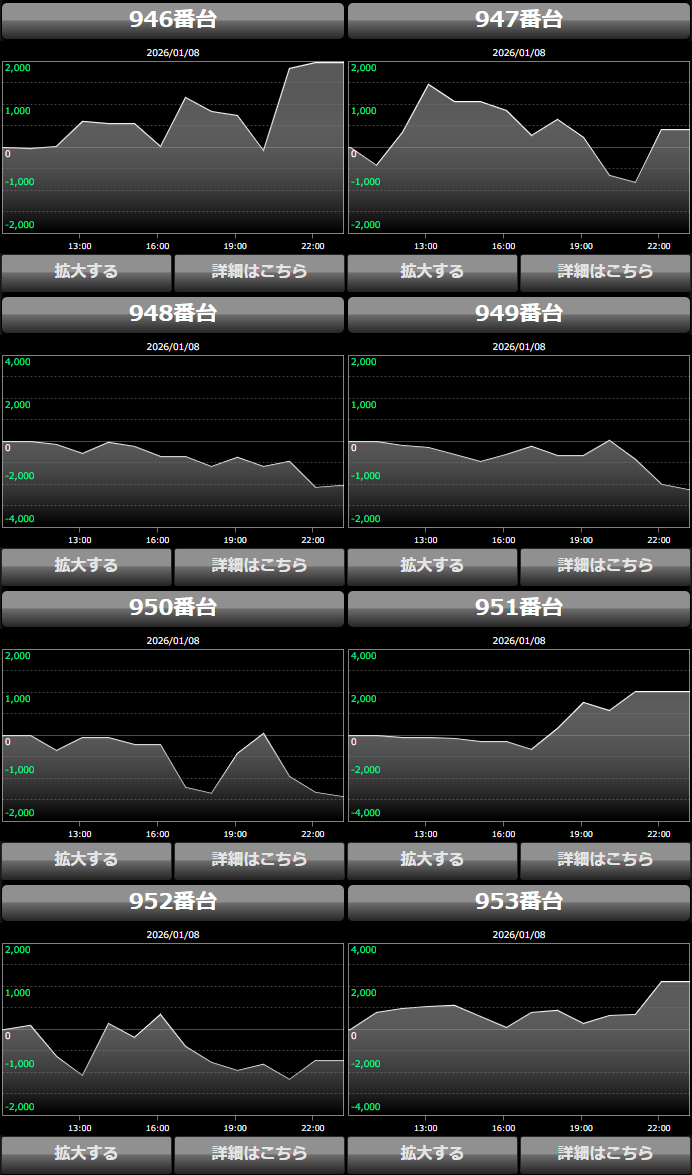Open 詳細はこちら for machine 948番台

click(259, 566)
